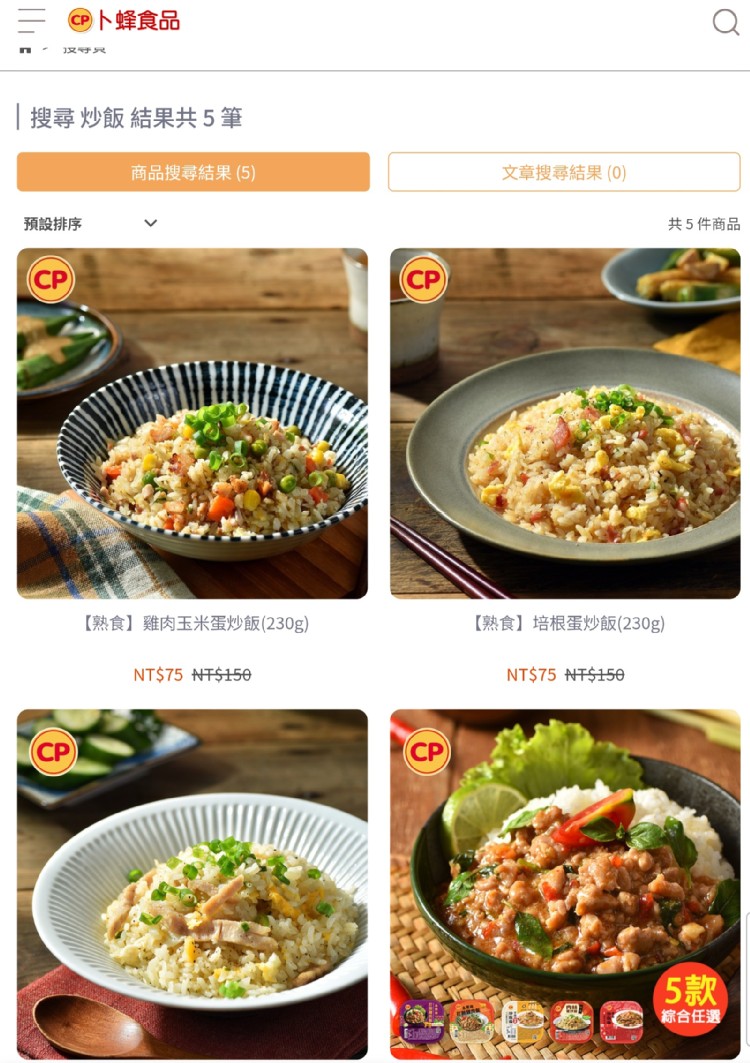Image resolution: width=750 pixels, height=1063 pixels.
Task: Go to the home breadcrumb icon
Action: (24, 49)
